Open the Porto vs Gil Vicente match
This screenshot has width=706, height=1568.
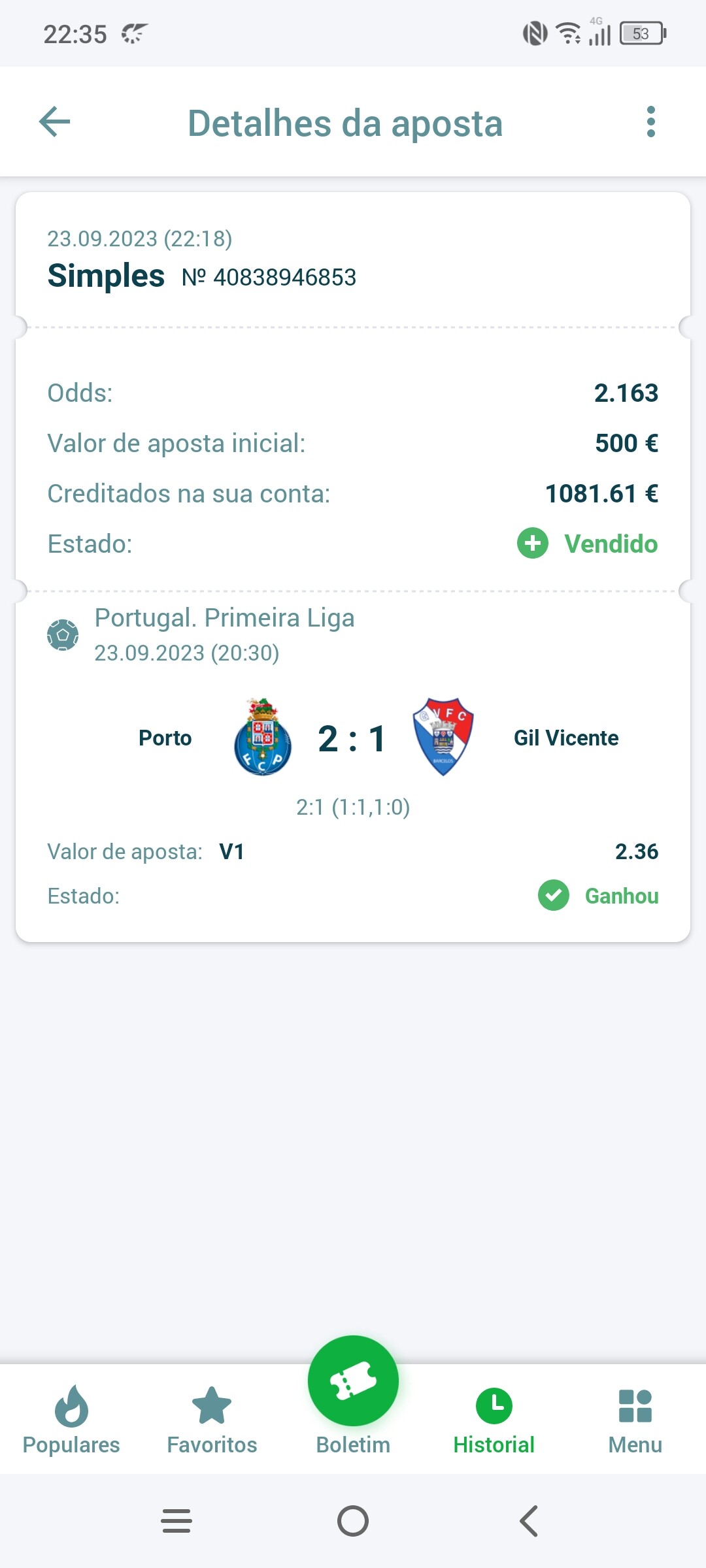353,738
